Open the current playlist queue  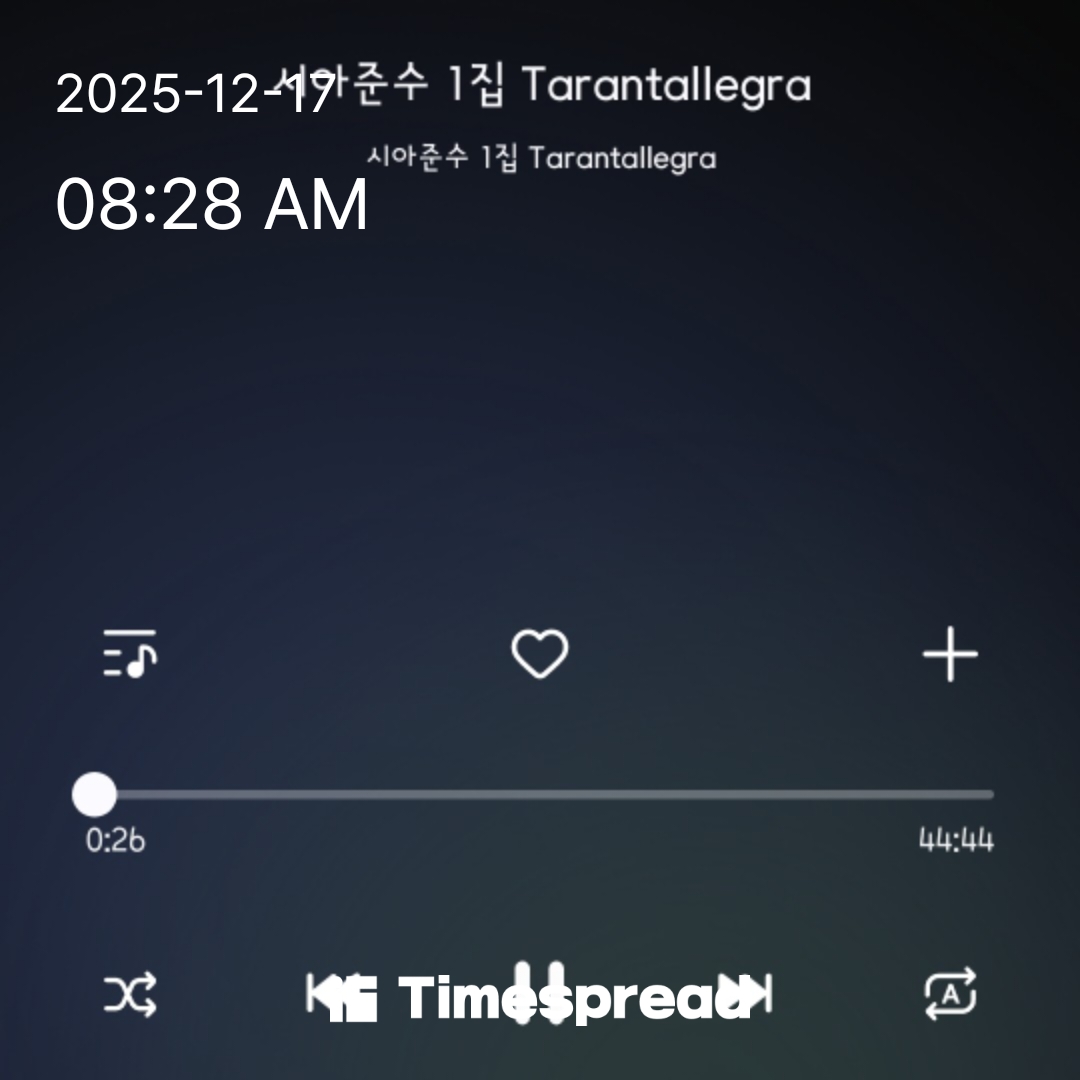130,655
